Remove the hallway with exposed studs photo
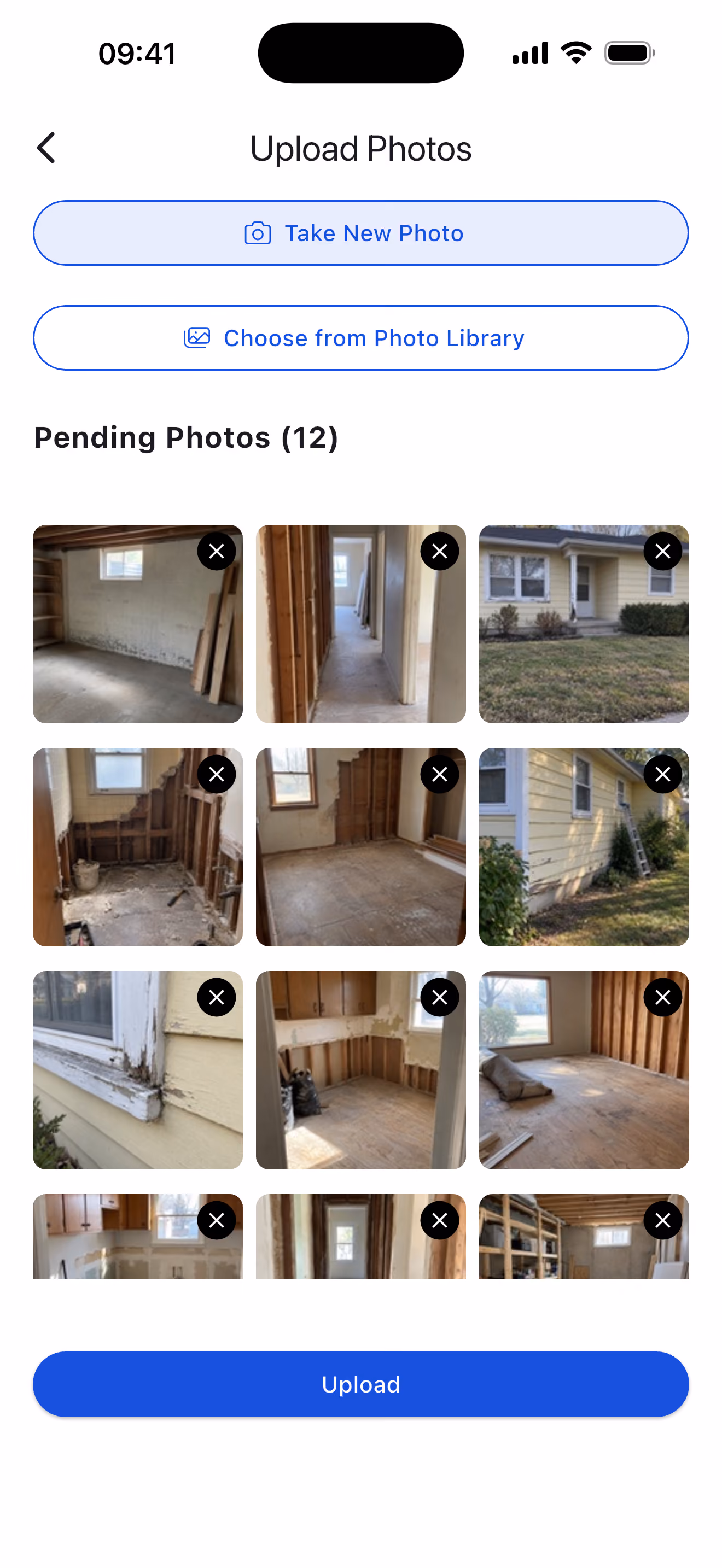 [x=440, y=552]
